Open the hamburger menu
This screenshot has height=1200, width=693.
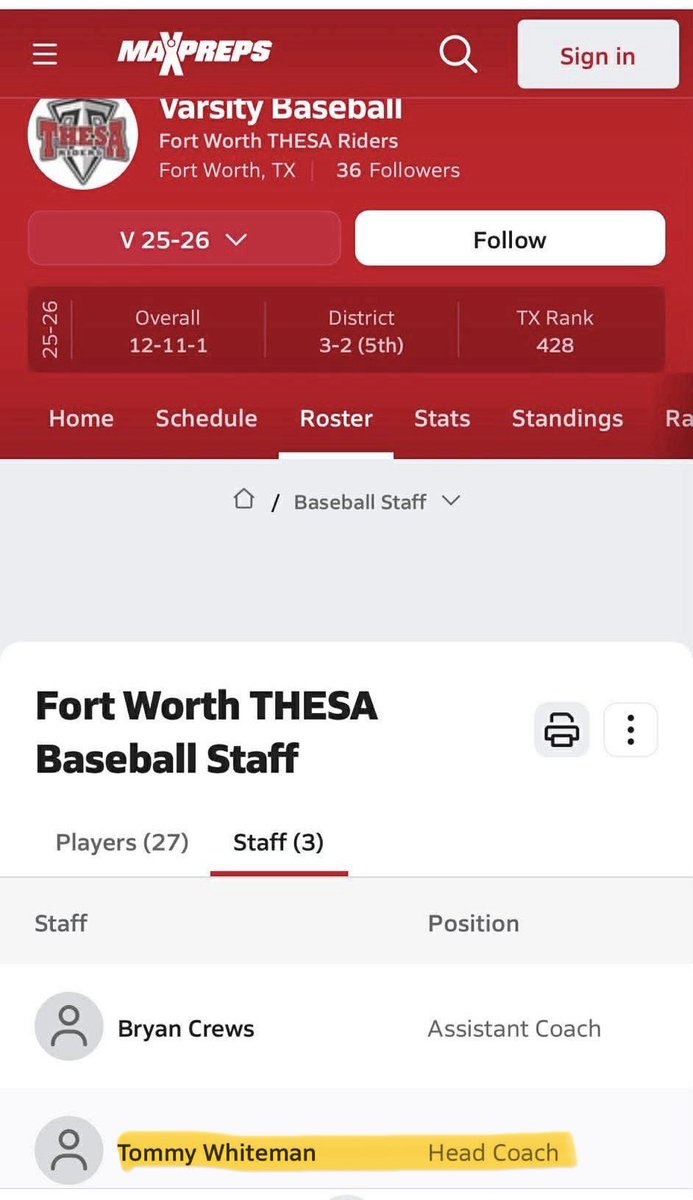tap(45, 54)
